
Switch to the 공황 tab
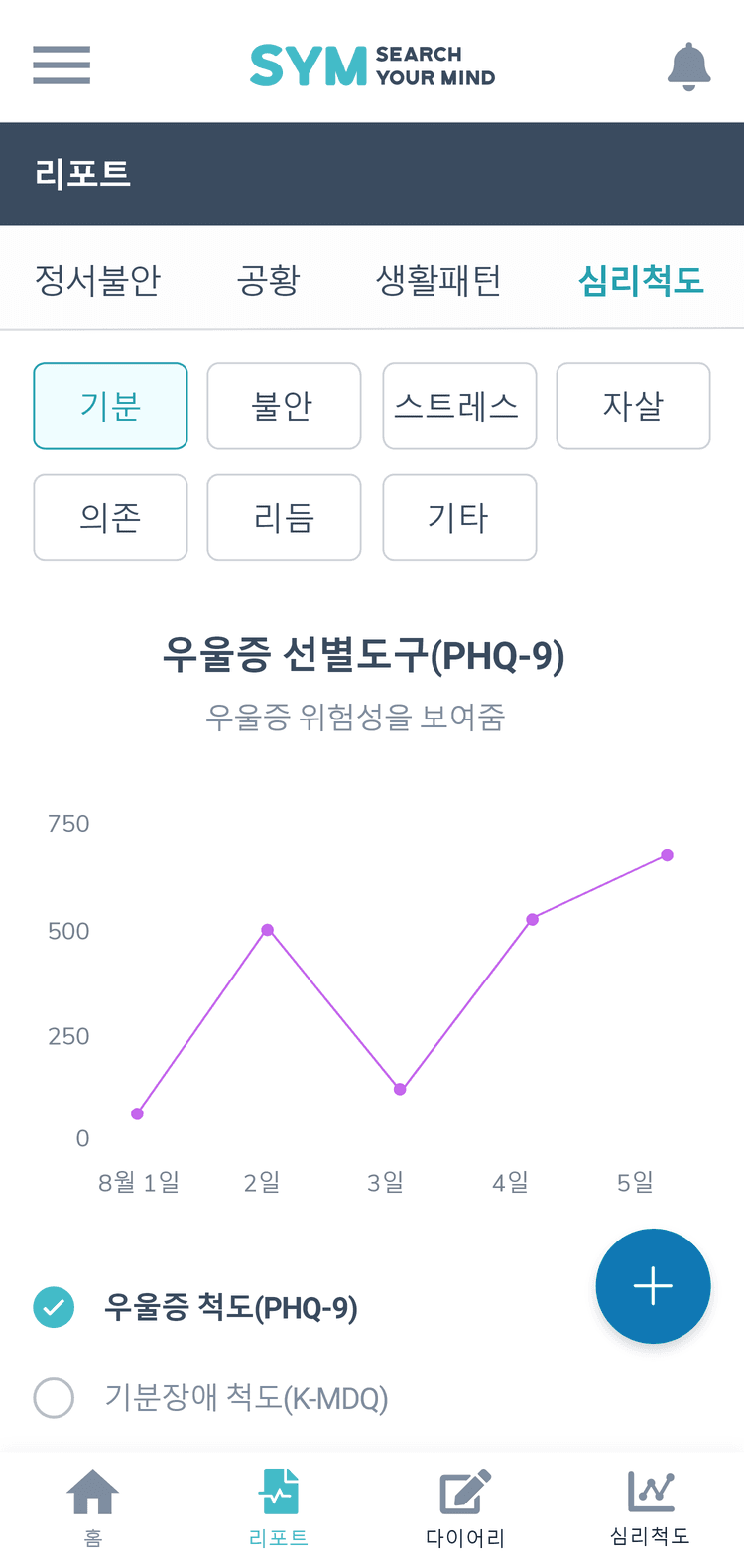point(268,280)
